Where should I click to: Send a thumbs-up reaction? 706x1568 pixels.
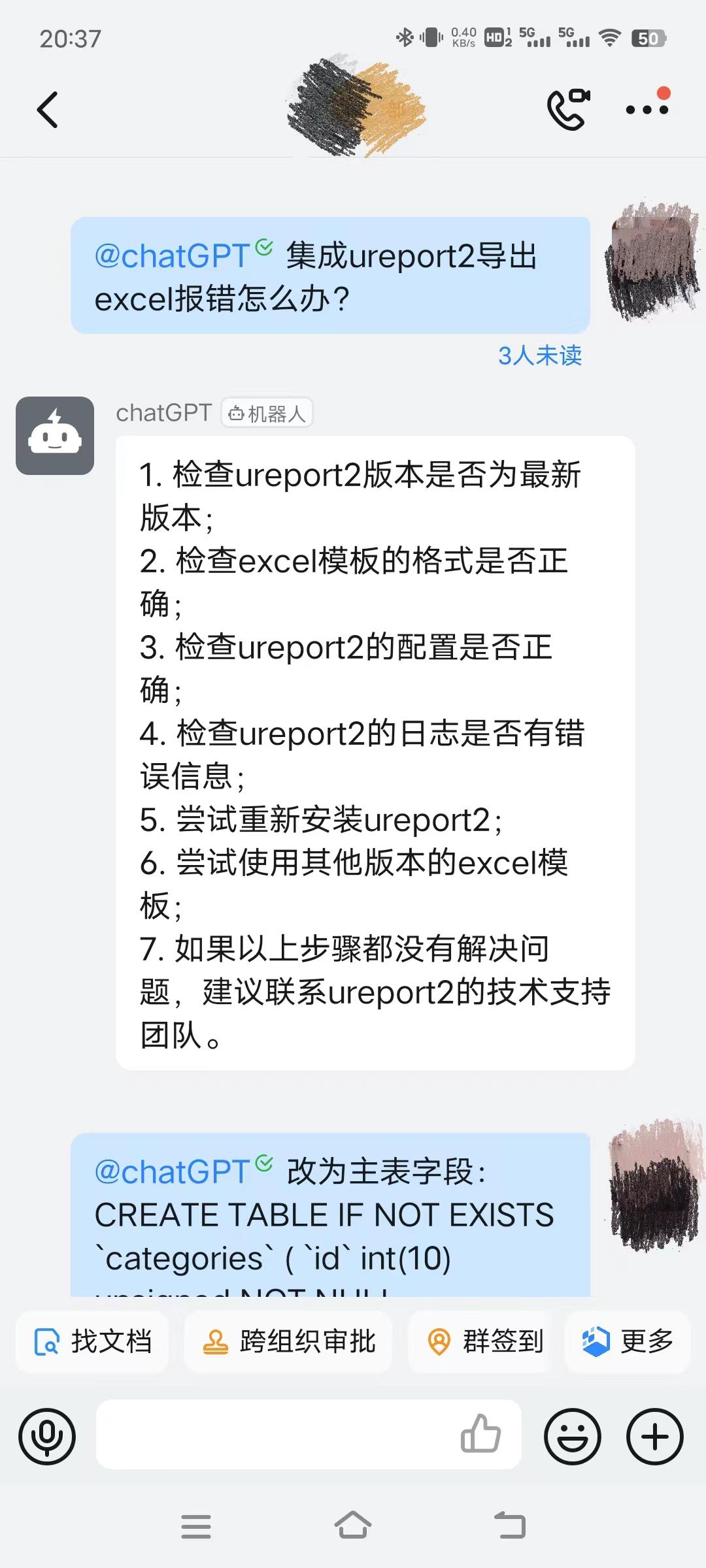[480, 1434]
